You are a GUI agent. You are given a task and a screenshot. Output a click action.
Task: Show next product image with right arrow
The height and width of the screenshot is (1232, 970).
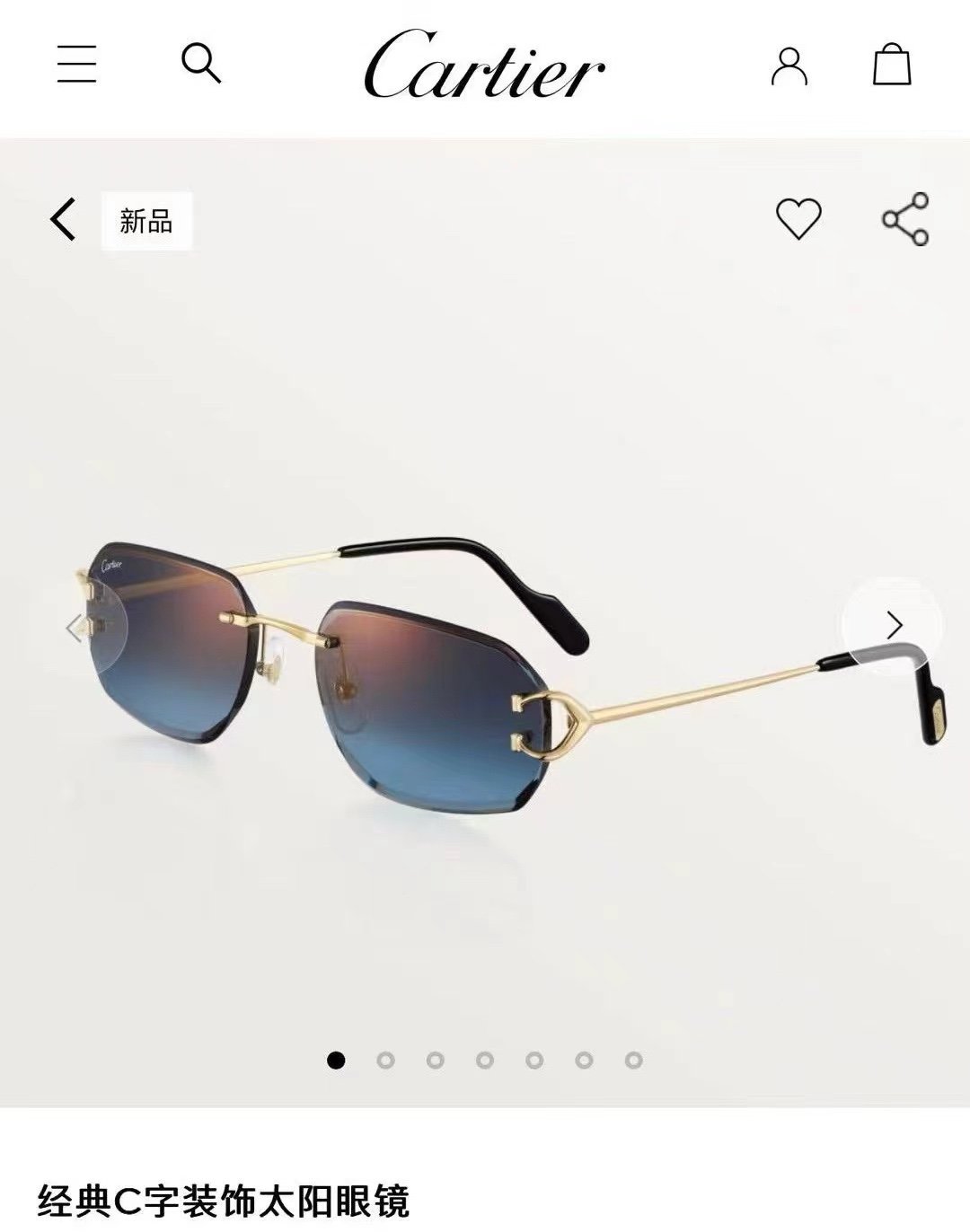click(893, 625)
